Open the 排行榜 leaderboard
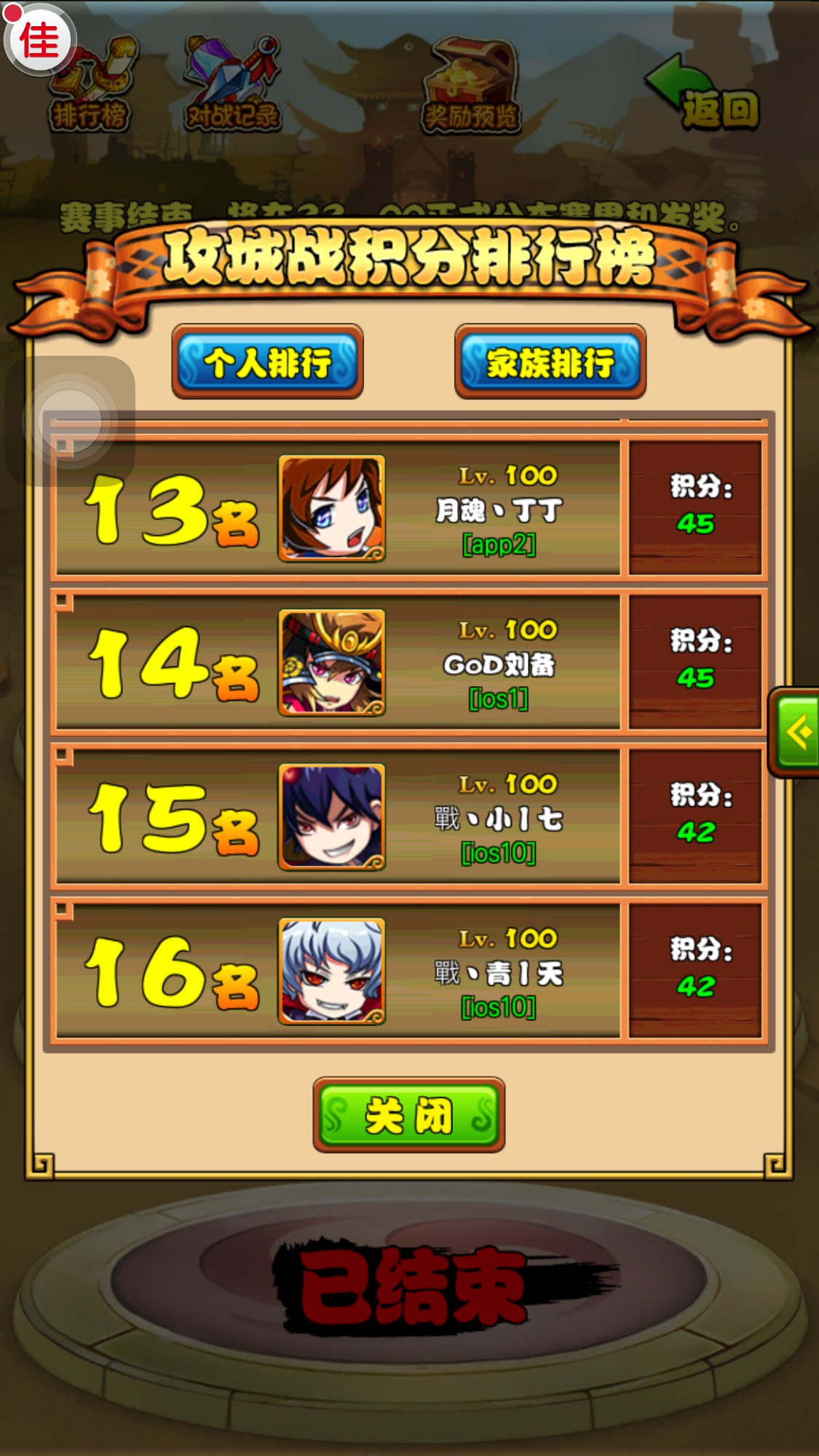Viewport: 819px width, 1456px height. (x=91, y=89)
